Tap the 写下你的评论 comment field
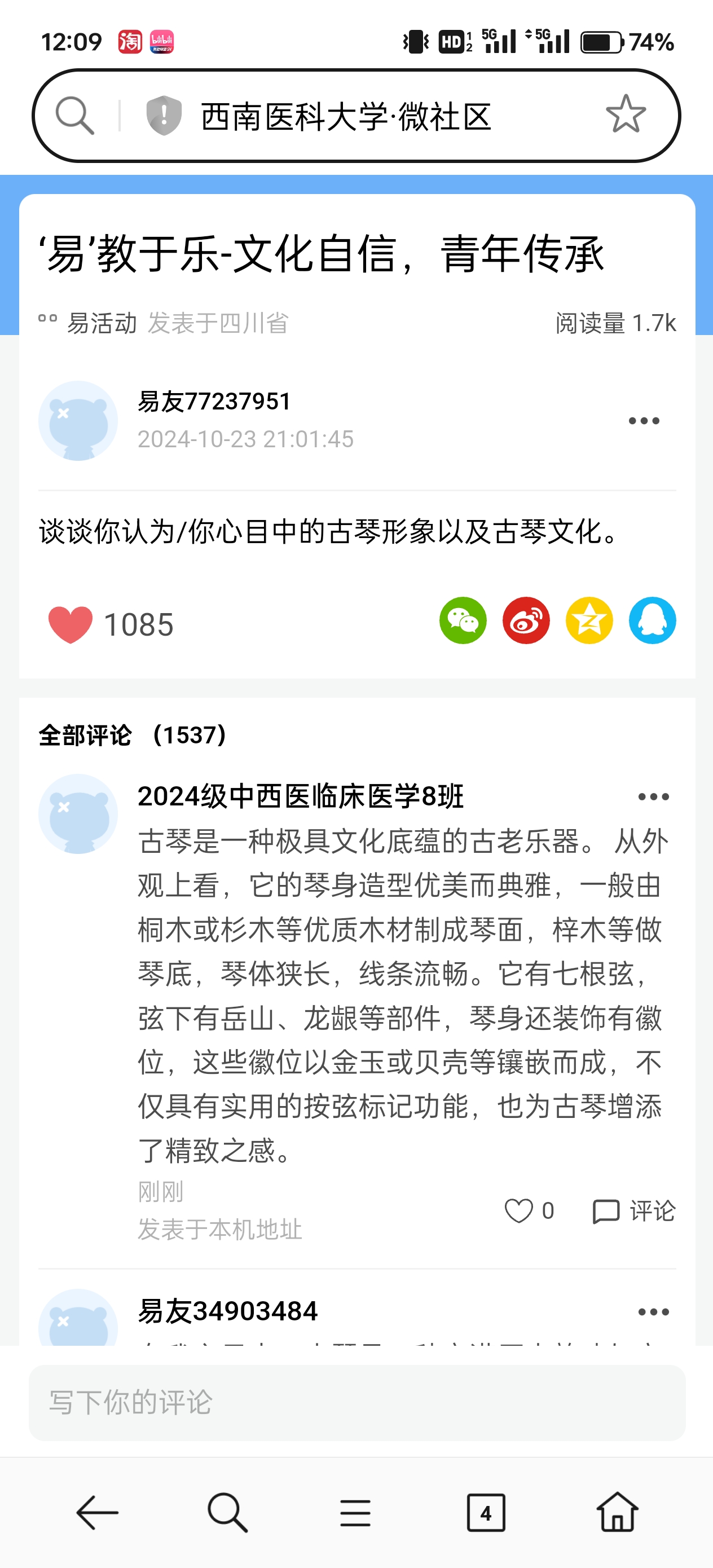 pyautogui.click(x=357, y=1402)
